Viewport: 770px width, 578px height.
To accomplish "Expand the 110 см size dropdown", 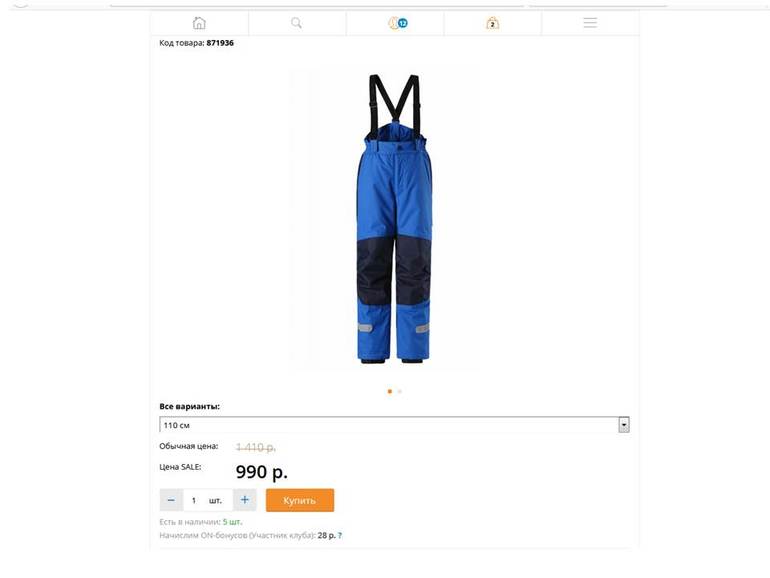I will [x=624, y=425].
